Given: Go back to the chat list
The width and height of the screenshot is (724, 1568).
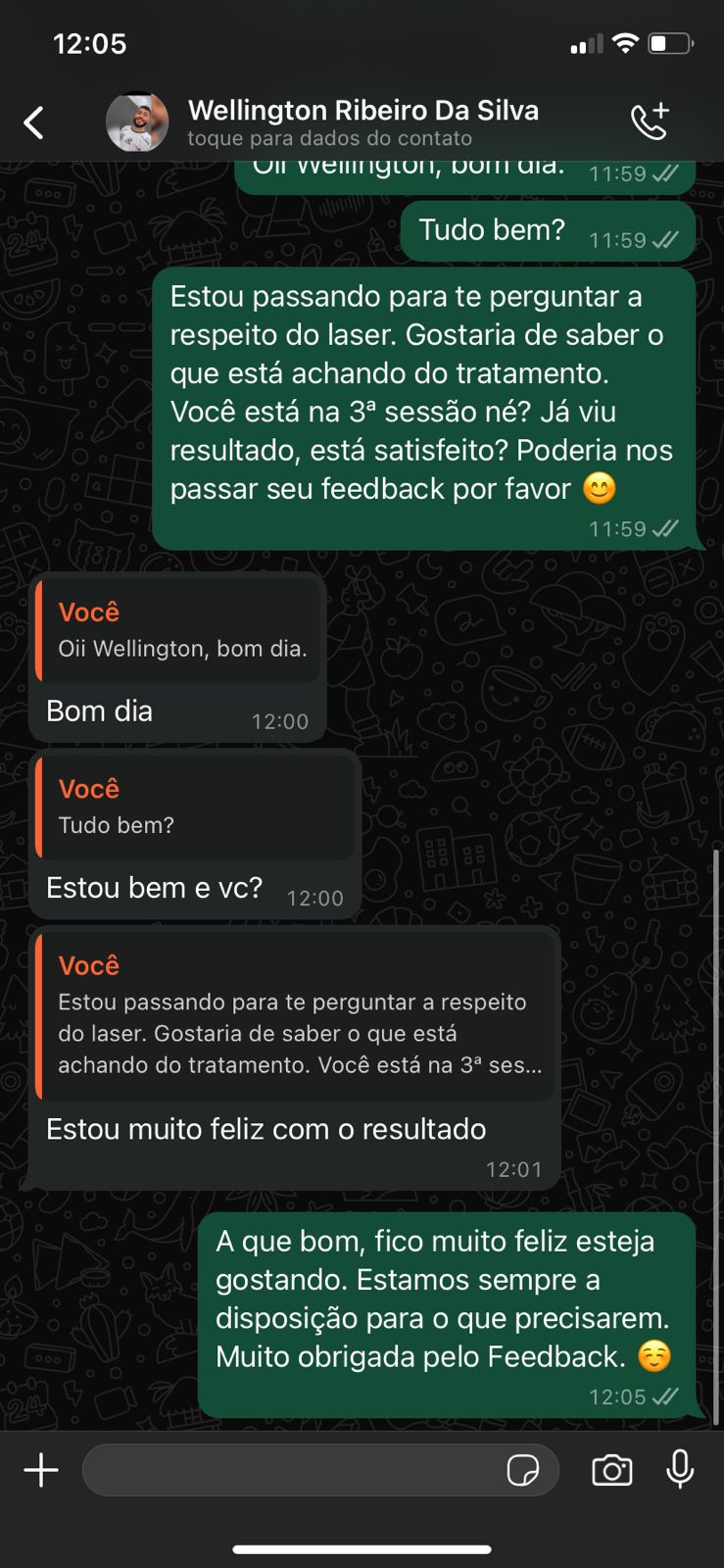Looking at the screenshot, I should click(34, 122).
